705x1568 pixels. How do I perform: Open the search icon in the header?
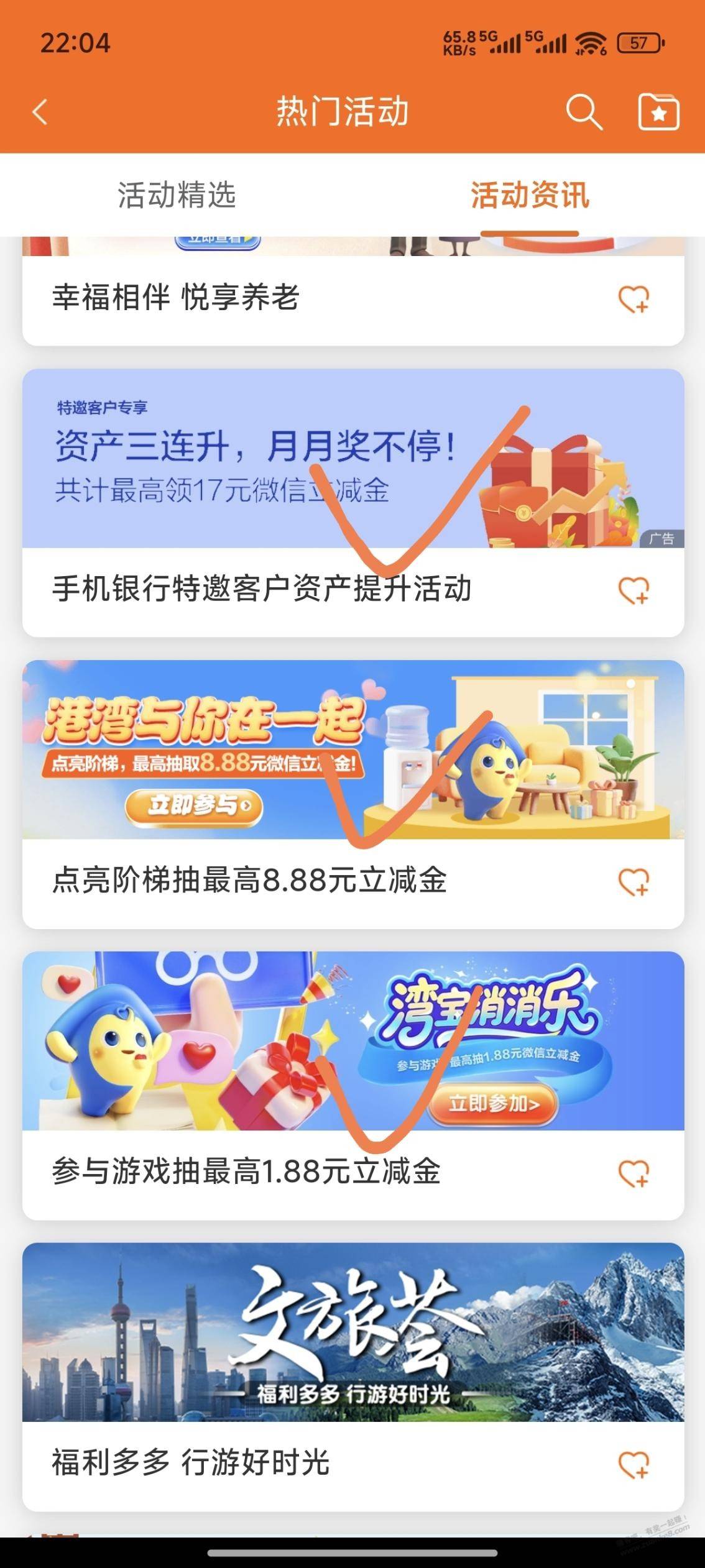[583, 112]
